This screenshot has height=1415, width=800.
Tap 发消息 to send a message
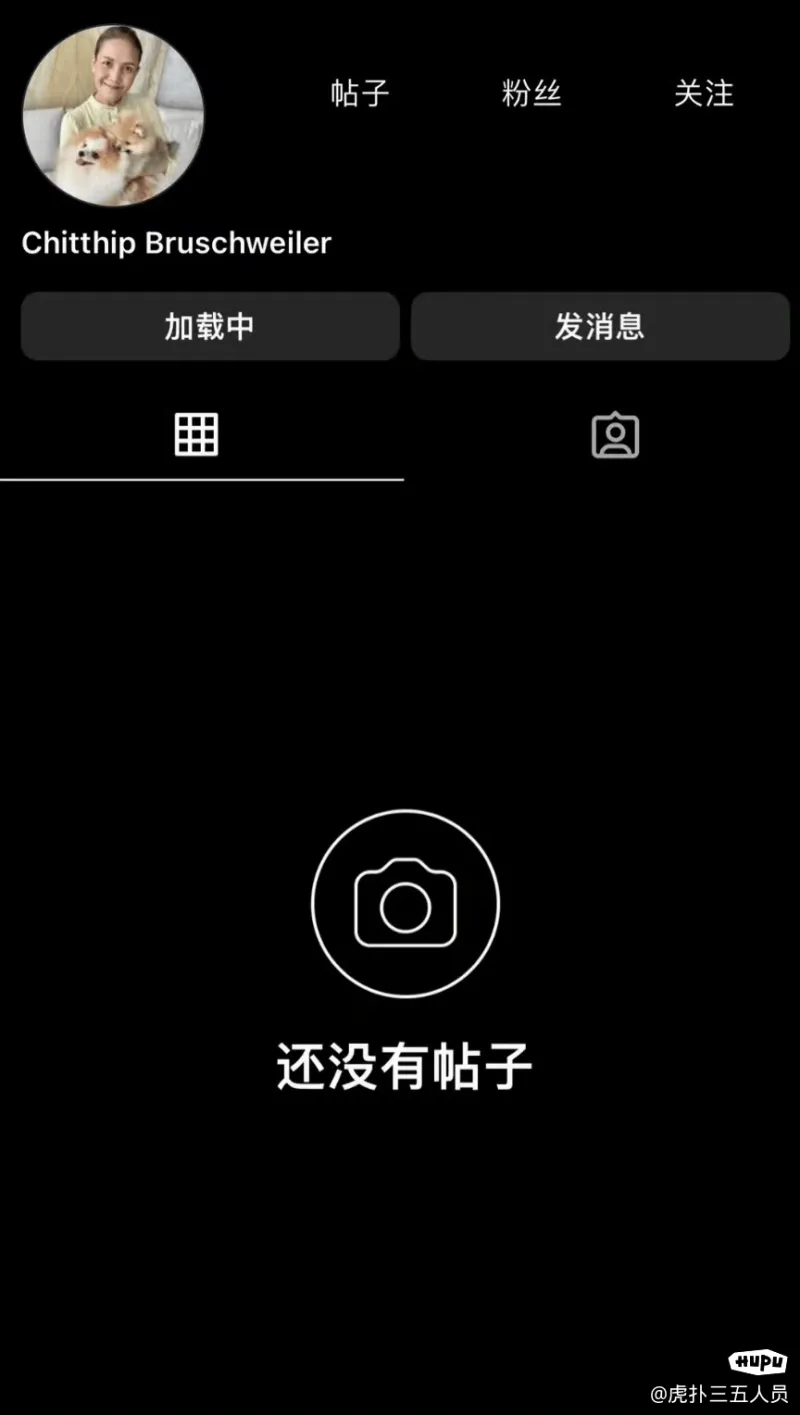pos(600,326)
